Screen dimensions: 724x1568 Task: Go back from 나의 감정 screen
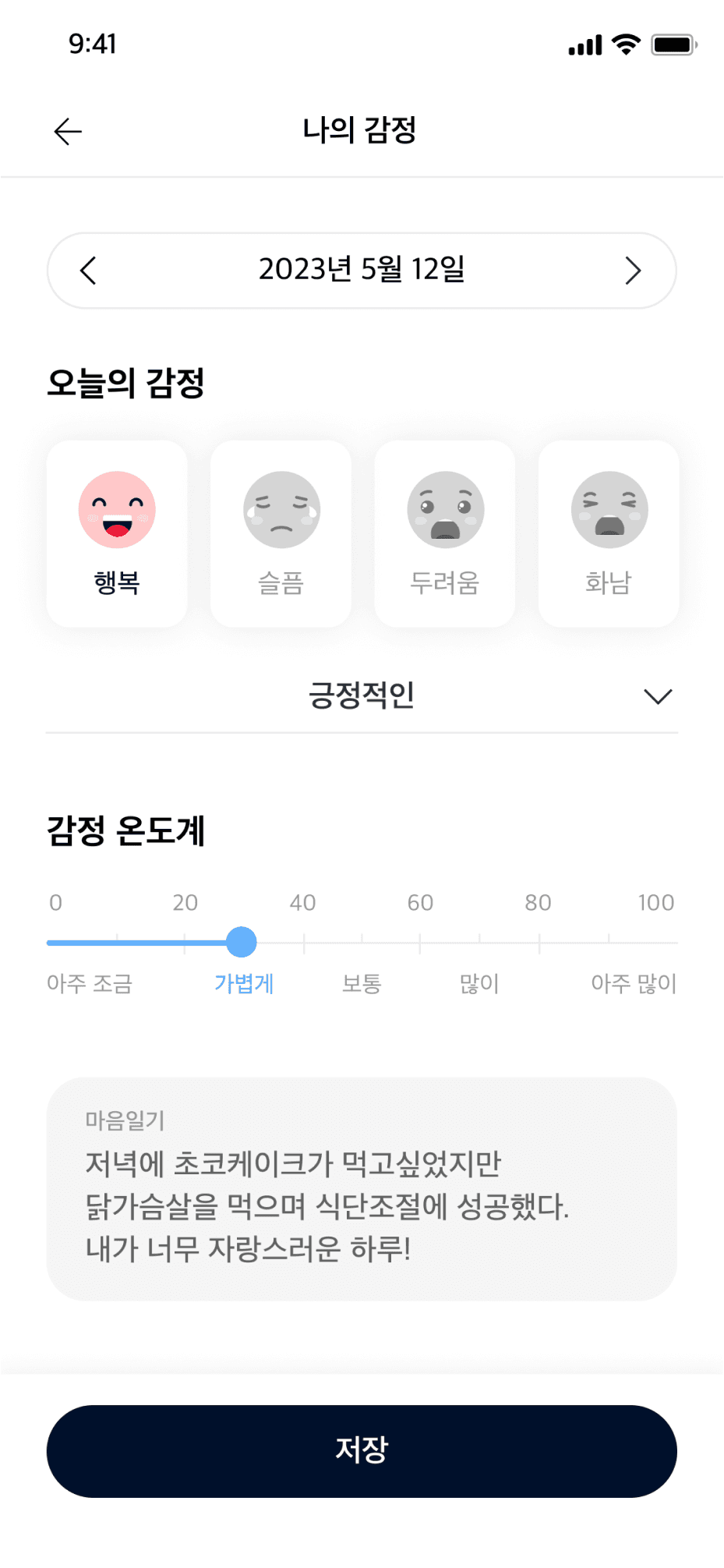click(68, 131)
